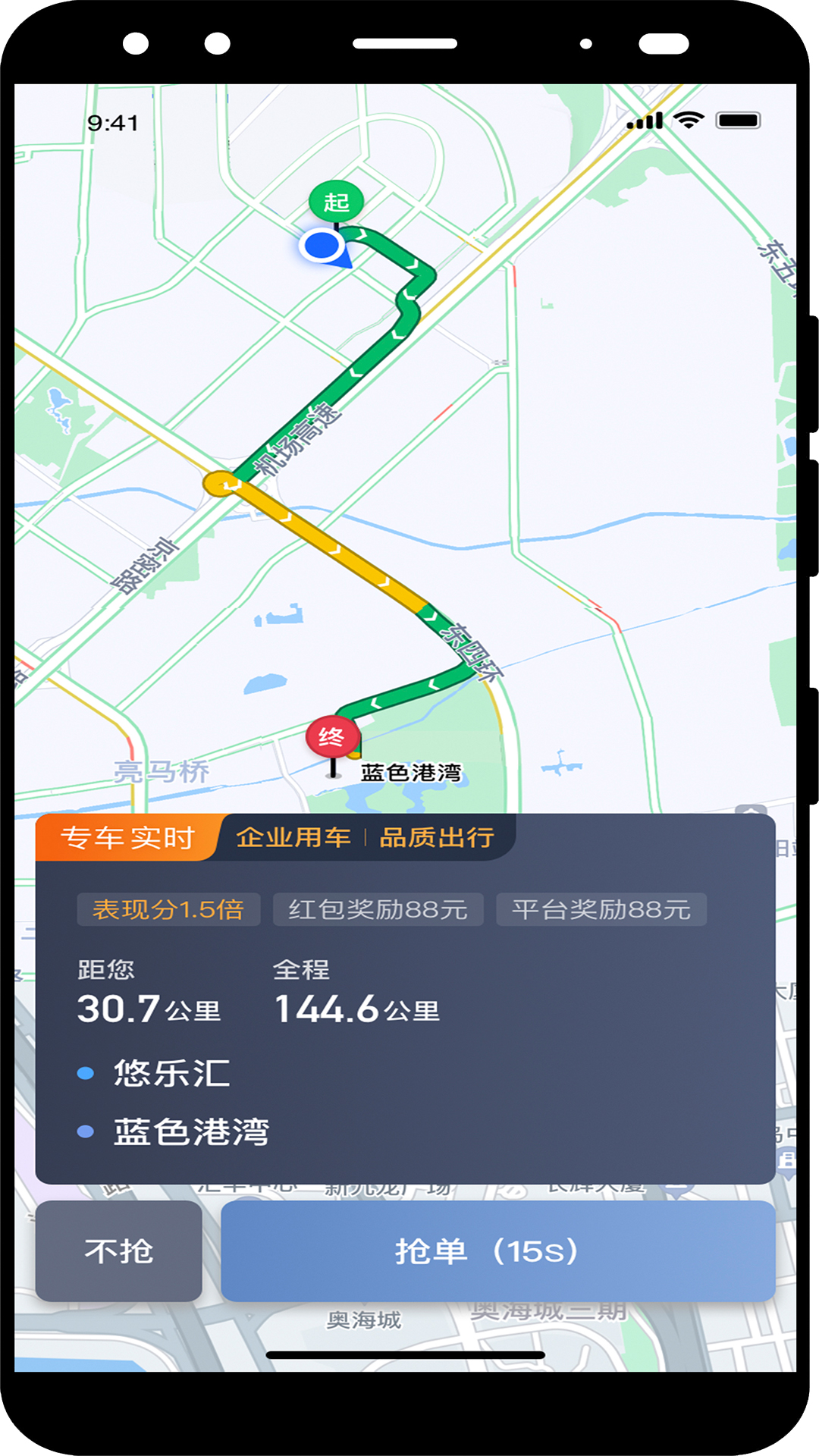
Task: Tap the yellow route junction circle
Action: (x=218, y=484)
